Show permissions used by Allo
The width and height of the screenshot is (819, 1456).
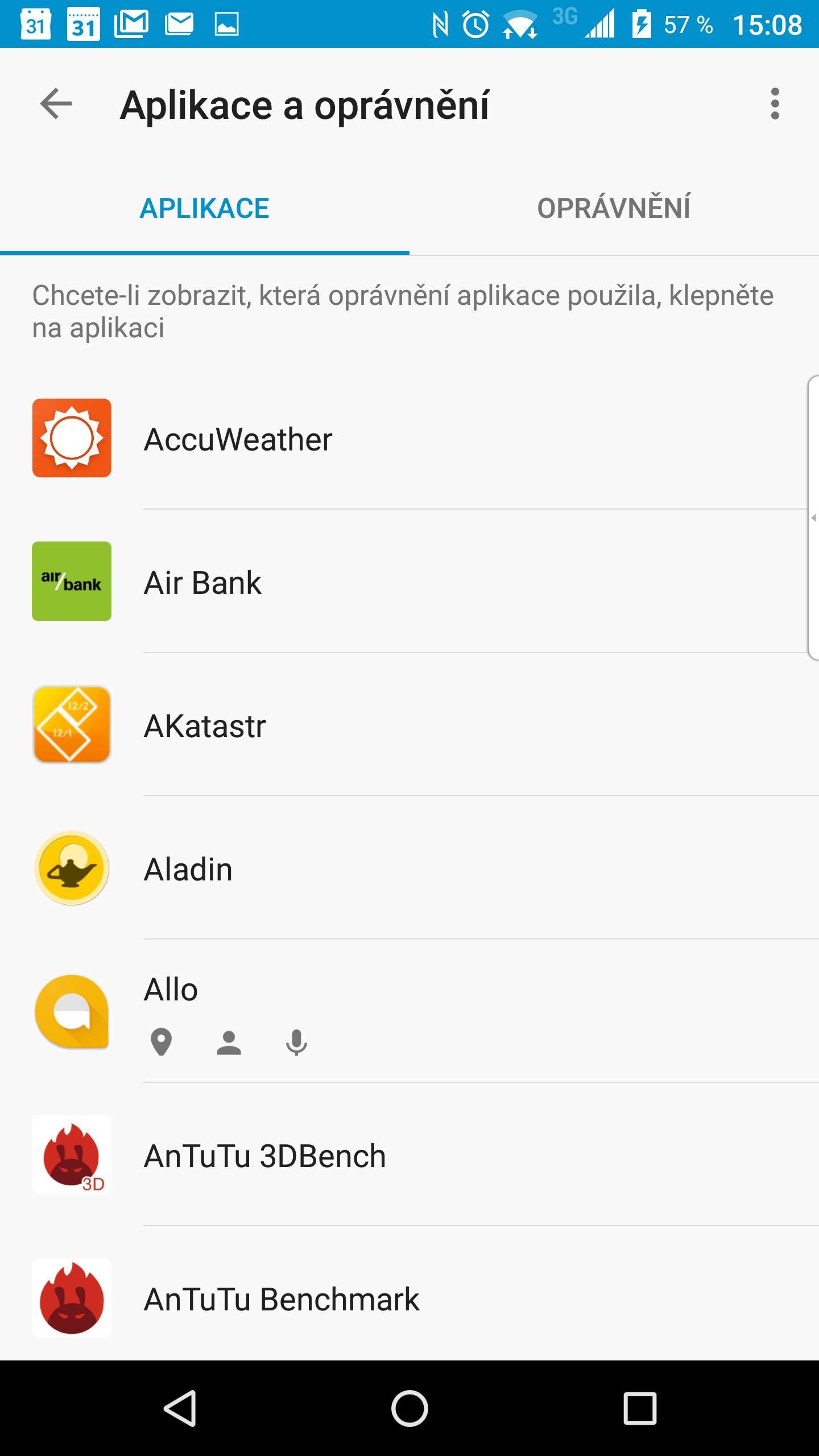[x=409, y=1011]
